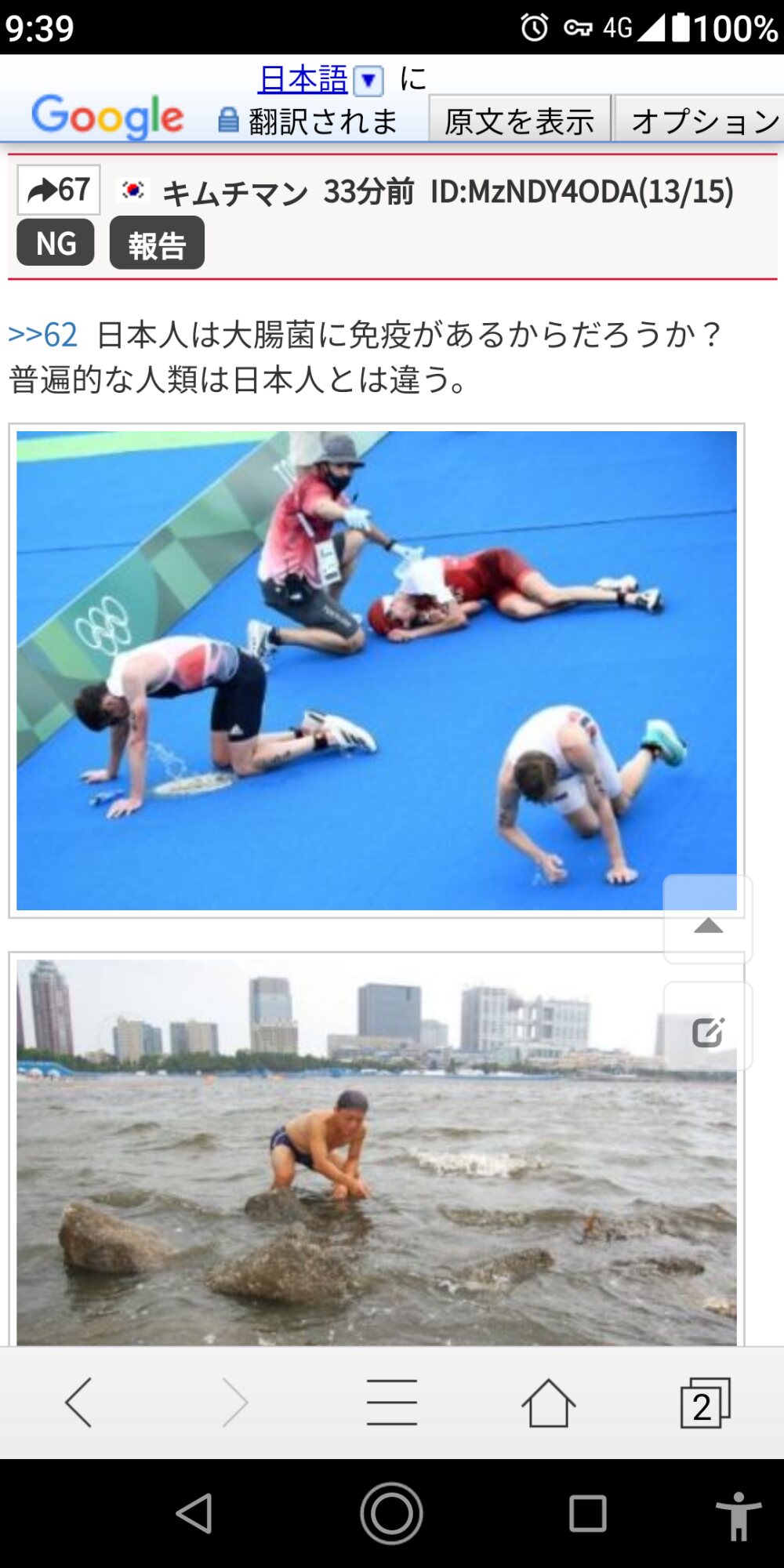Tap the system home button
The image size is (784, 1568).
pos(391,1513)
